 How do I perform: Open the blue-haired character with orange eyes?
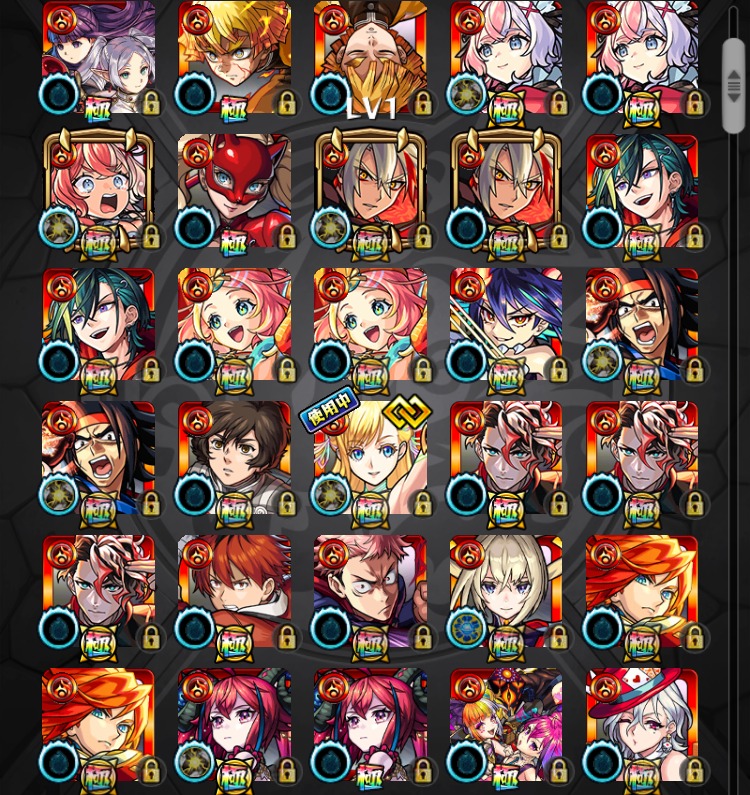(506, 325)
